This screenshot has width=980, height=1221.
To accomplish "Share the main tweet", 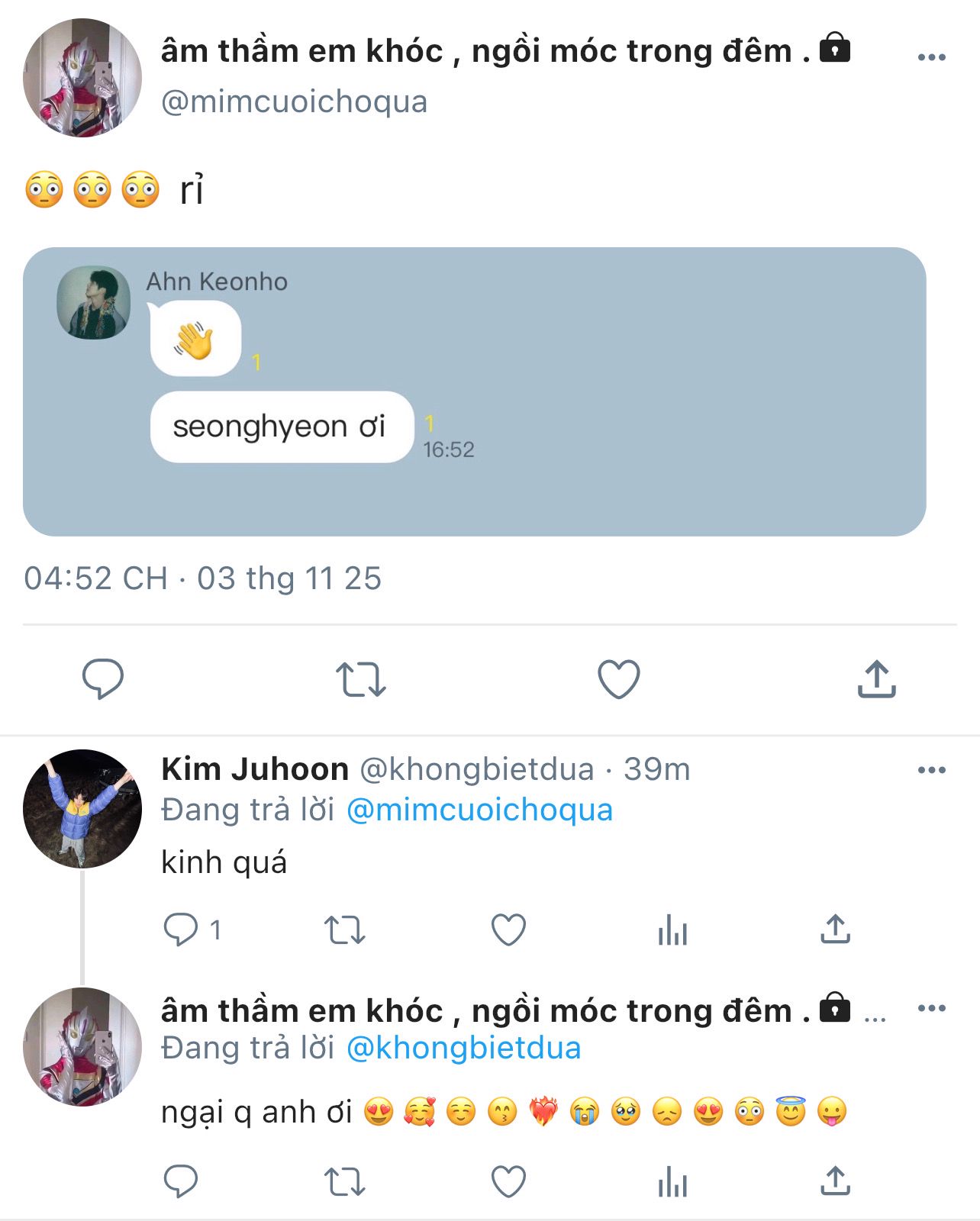I will [x=876, y=678].
